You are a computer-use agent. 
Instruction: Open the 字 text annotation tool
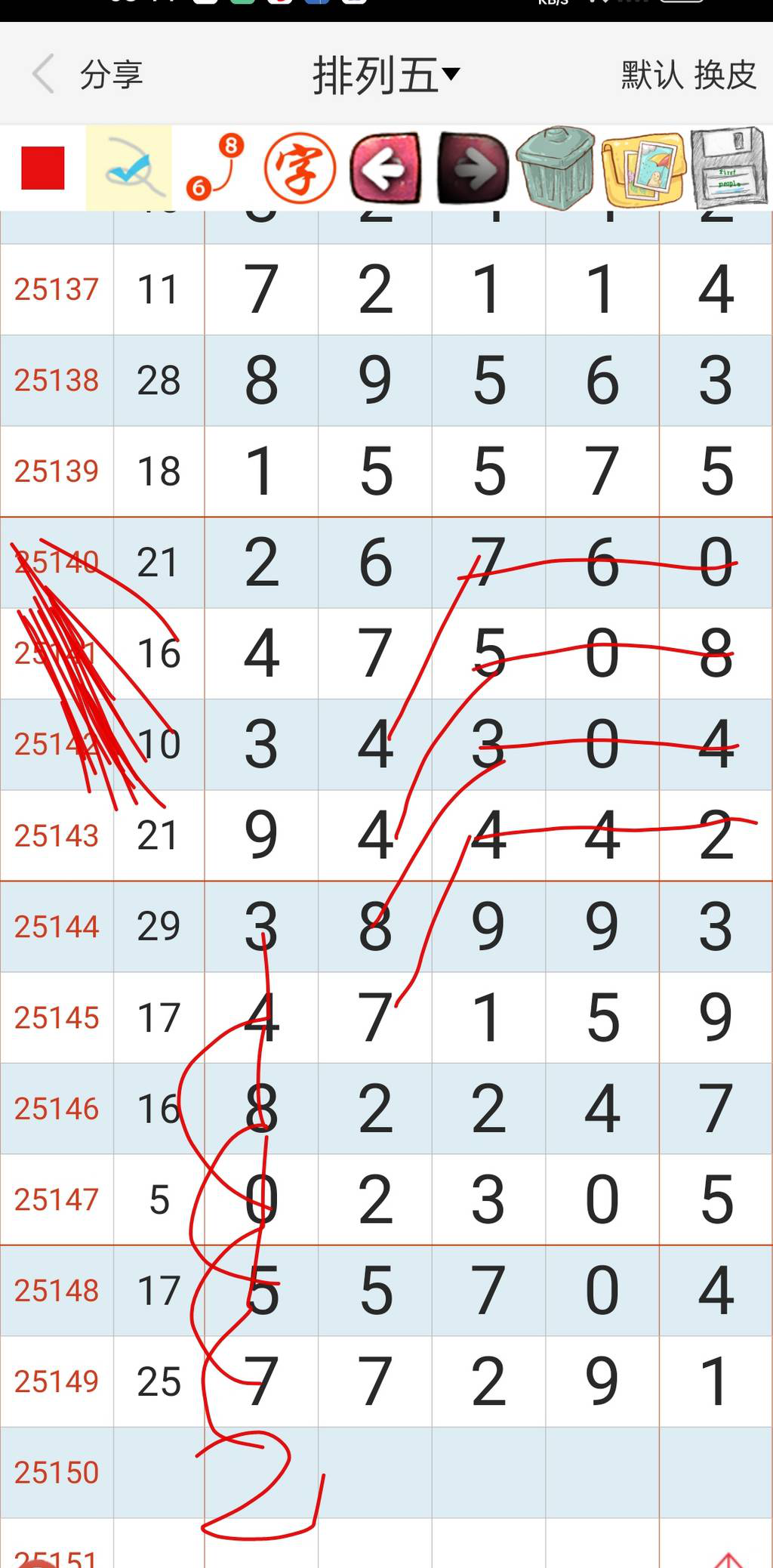[300, 168]
